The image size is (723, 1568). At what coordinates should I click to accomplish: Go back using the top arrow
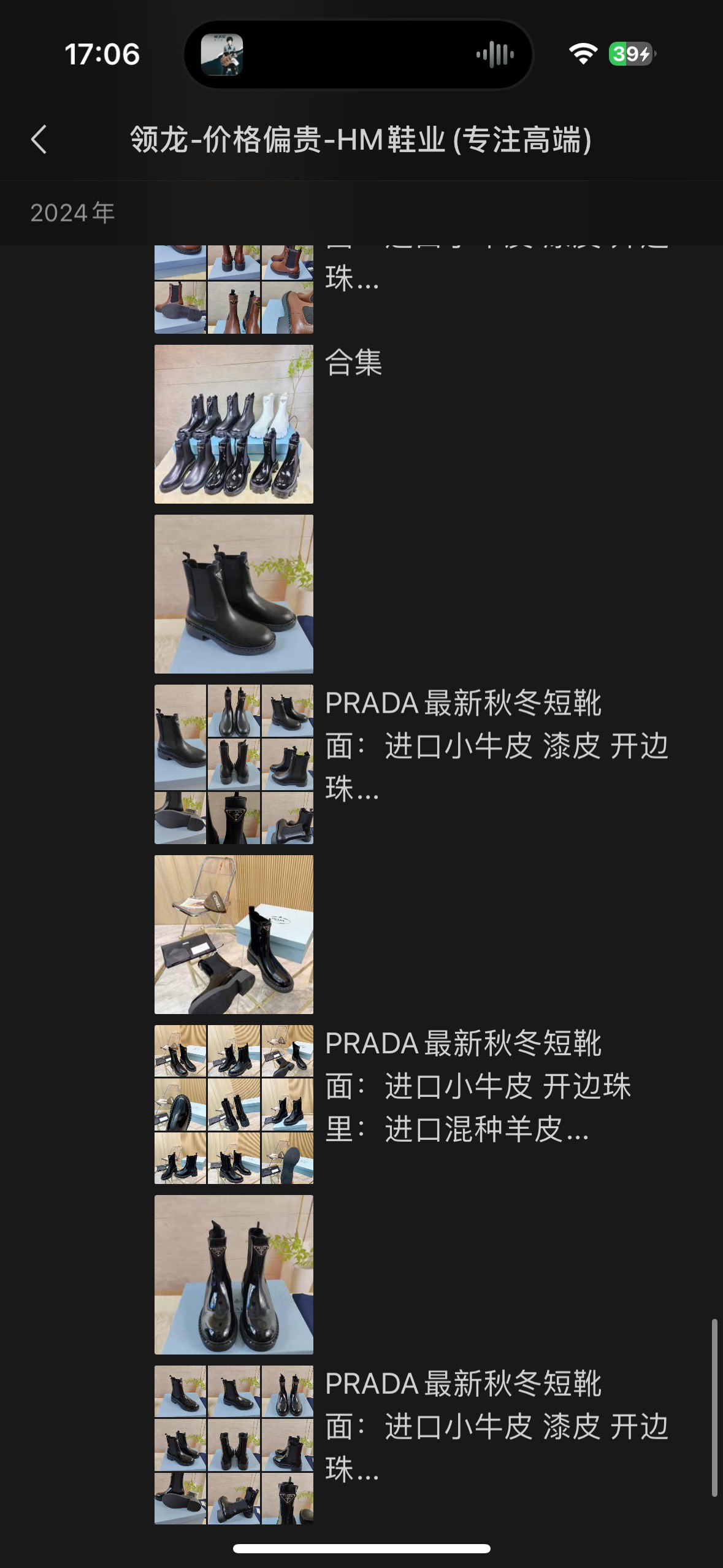pos(39,139)
